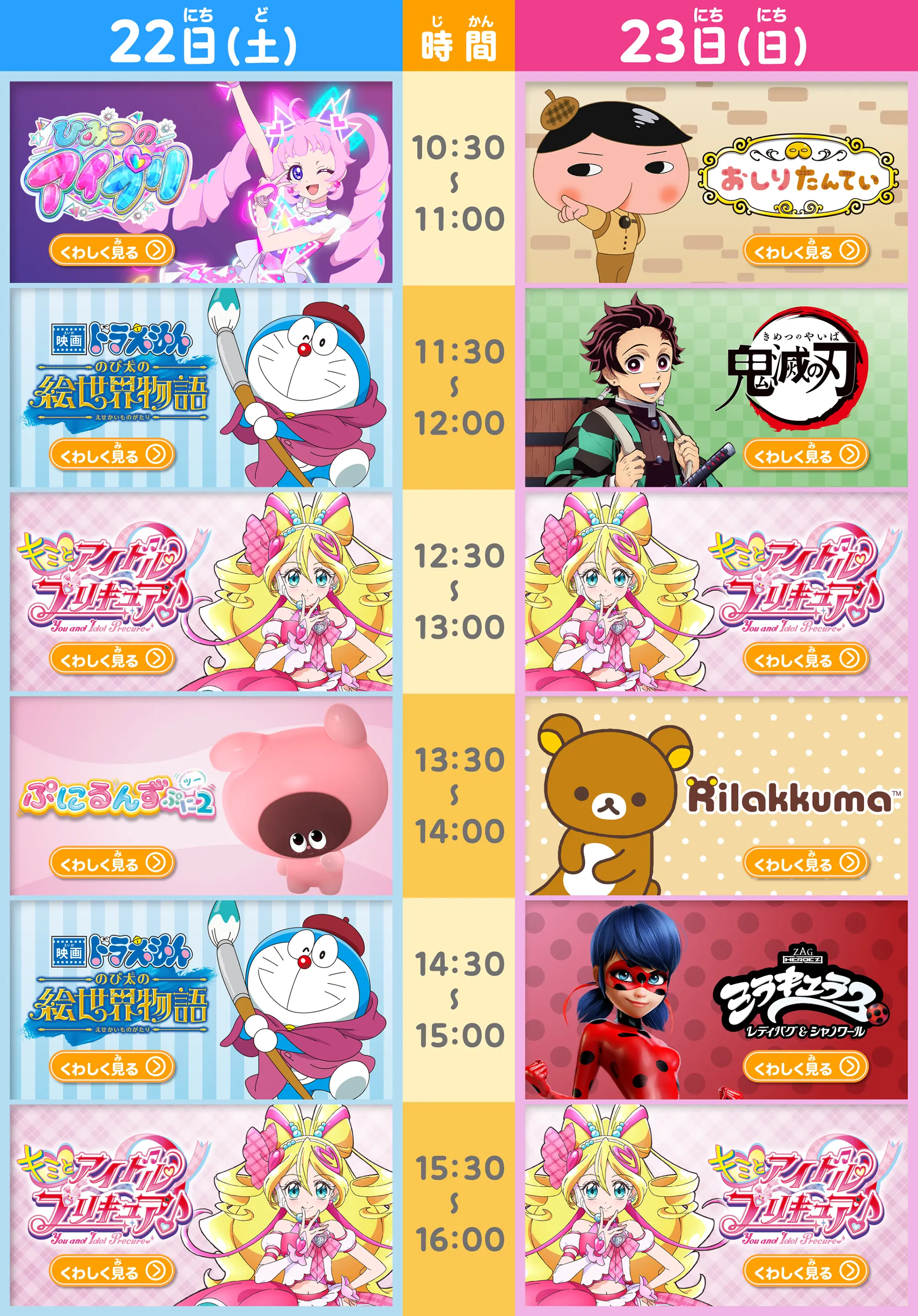The width and height of the screenshot is (918, 1316).
Task: View details for Doraemon movie at 14:30 Saturday
Action: 111,1067
